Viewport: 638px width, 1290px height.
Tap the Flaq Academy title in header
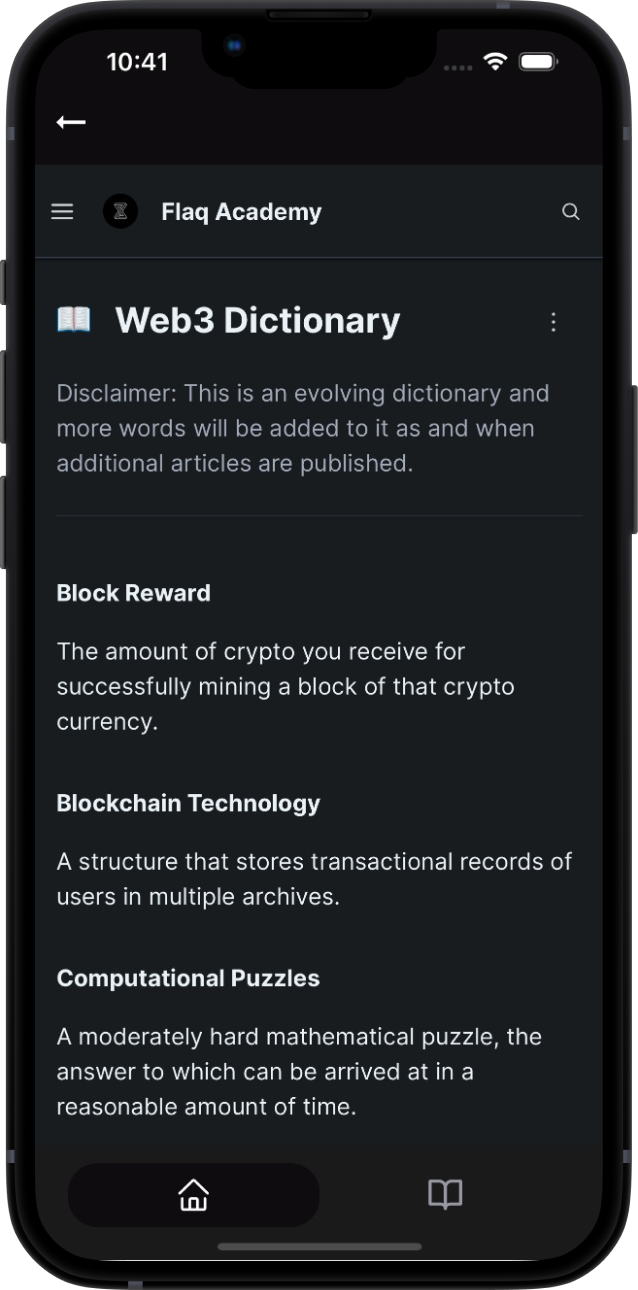(x=241, y=212)
